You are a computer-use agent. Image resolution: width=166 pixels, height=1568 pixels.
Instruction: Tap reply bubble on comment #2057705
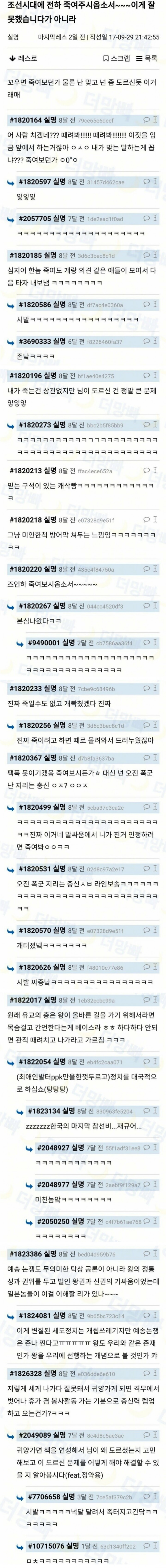(x=146, y=218)
